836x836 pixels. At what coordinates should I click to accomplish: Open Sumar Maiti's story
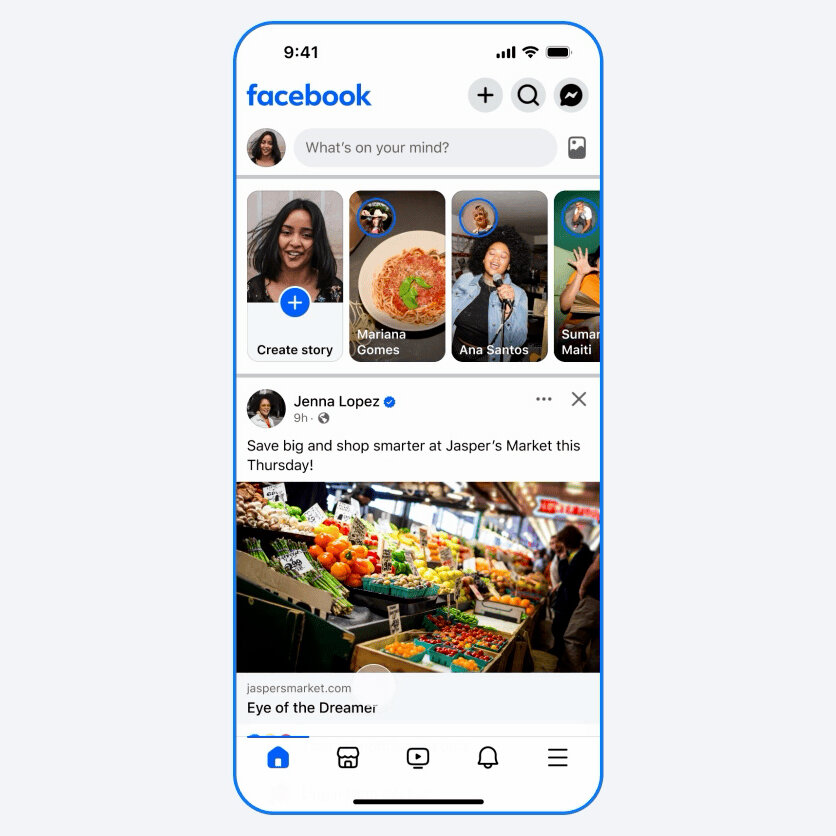[578, 276]
